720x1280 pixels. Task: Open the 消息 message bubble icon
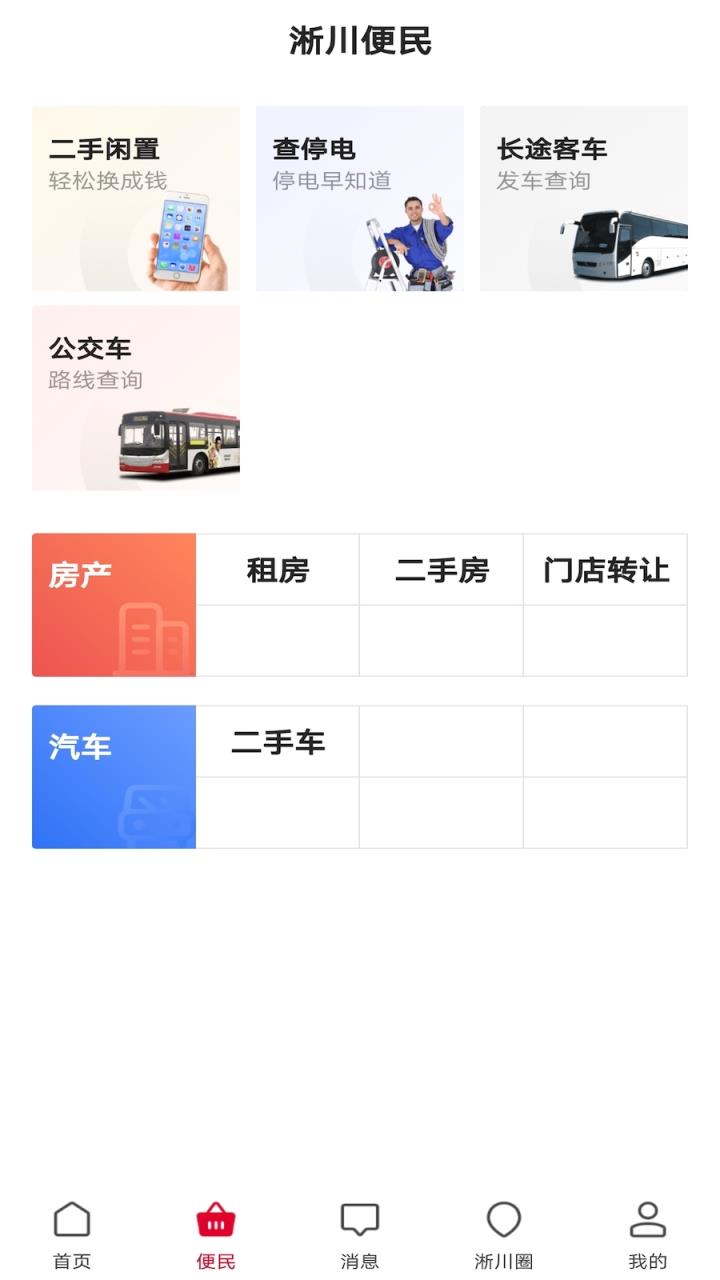click(359, 1219)
